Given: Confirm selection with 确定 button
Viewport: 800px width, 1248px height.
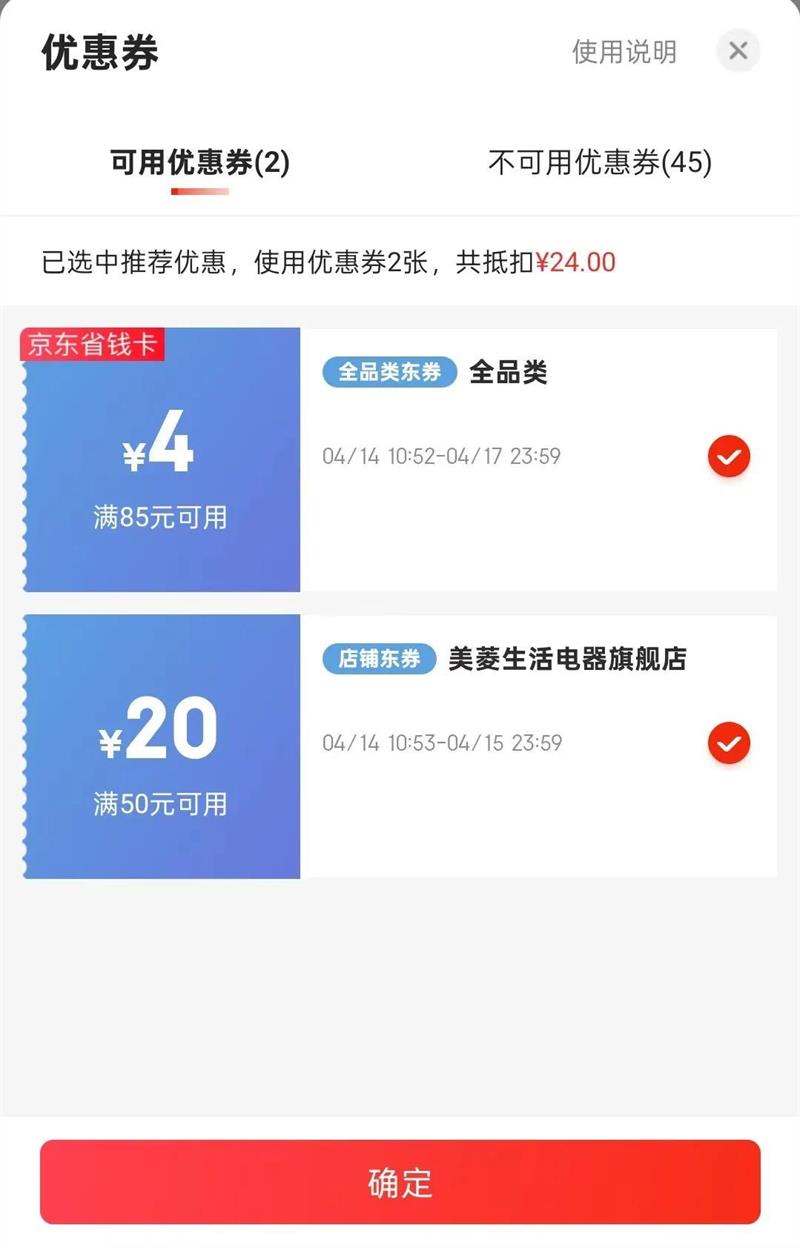Looking at the screenshot, I should click(x=400, y=1182).
